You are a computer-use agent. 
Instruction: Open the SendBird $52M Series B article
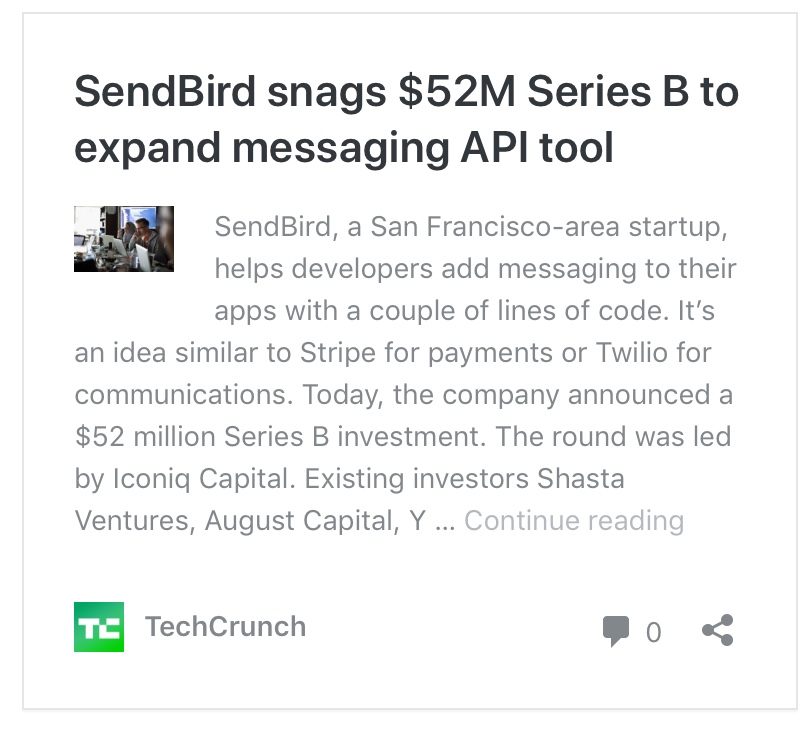tap(405, 120)
